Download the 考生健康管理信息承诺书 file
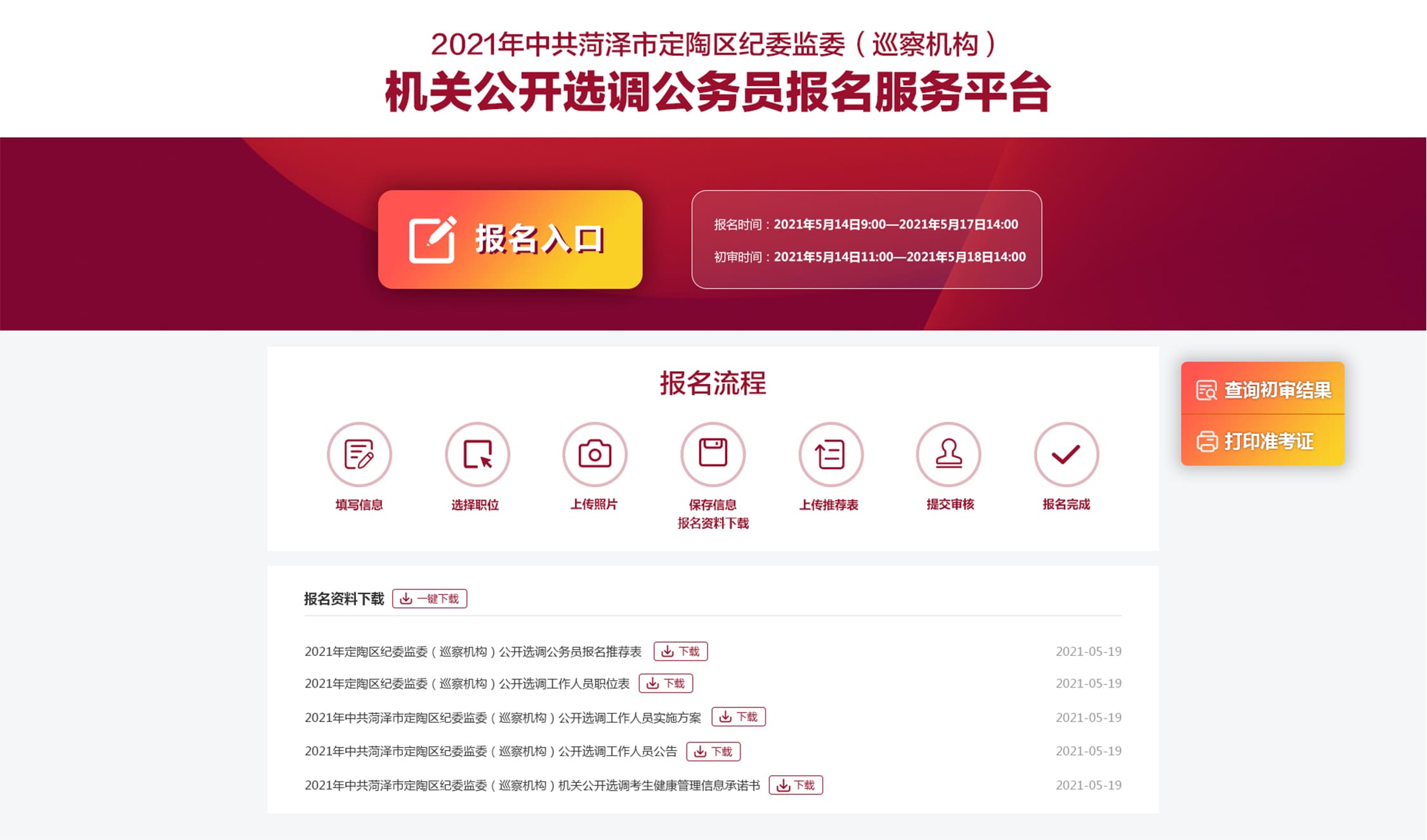Screen dimensions: 1427x840 [x=796, y=785]
